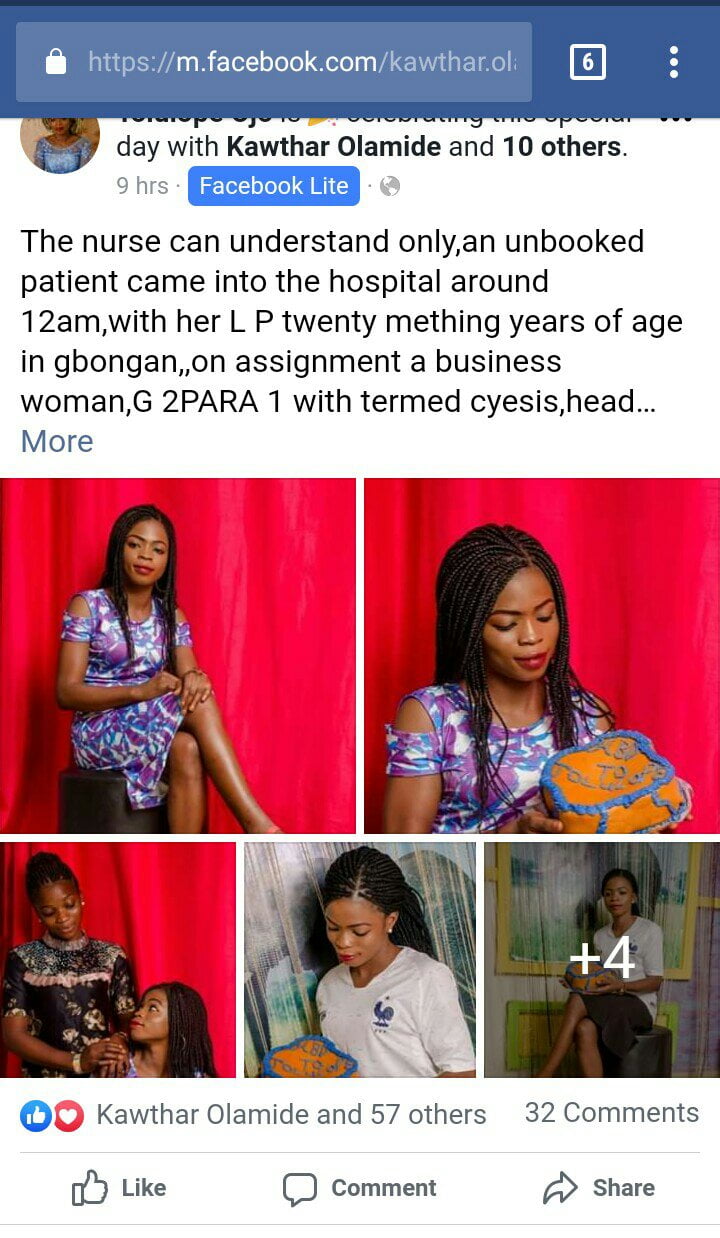Like this post
This screenshot has height=1238, width=720.
[x=119, y=1188]
